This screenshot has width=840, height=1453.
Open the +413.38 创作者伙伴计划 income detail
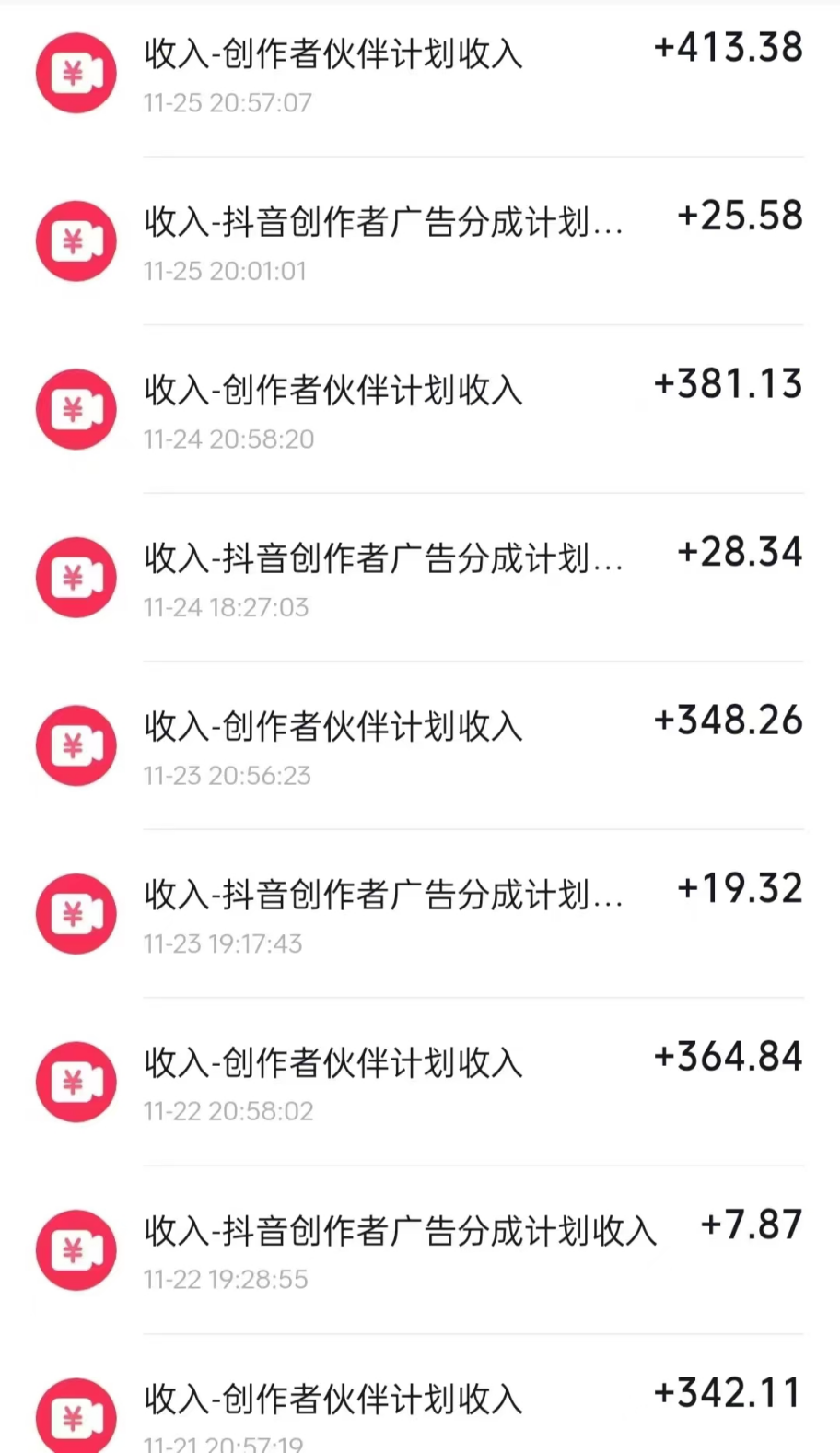point(727,49)
